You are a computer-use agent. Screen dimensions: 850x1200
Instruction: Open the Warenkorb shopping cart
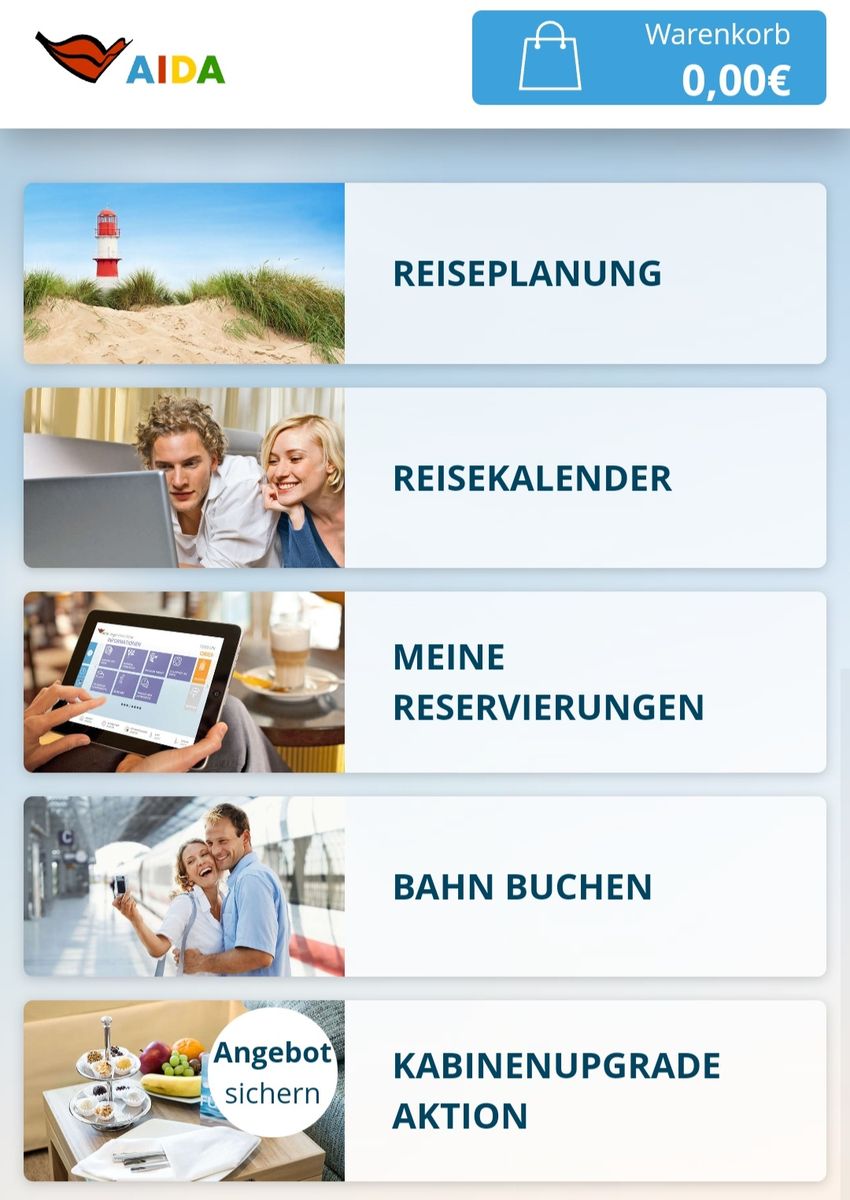coord(648,58)
